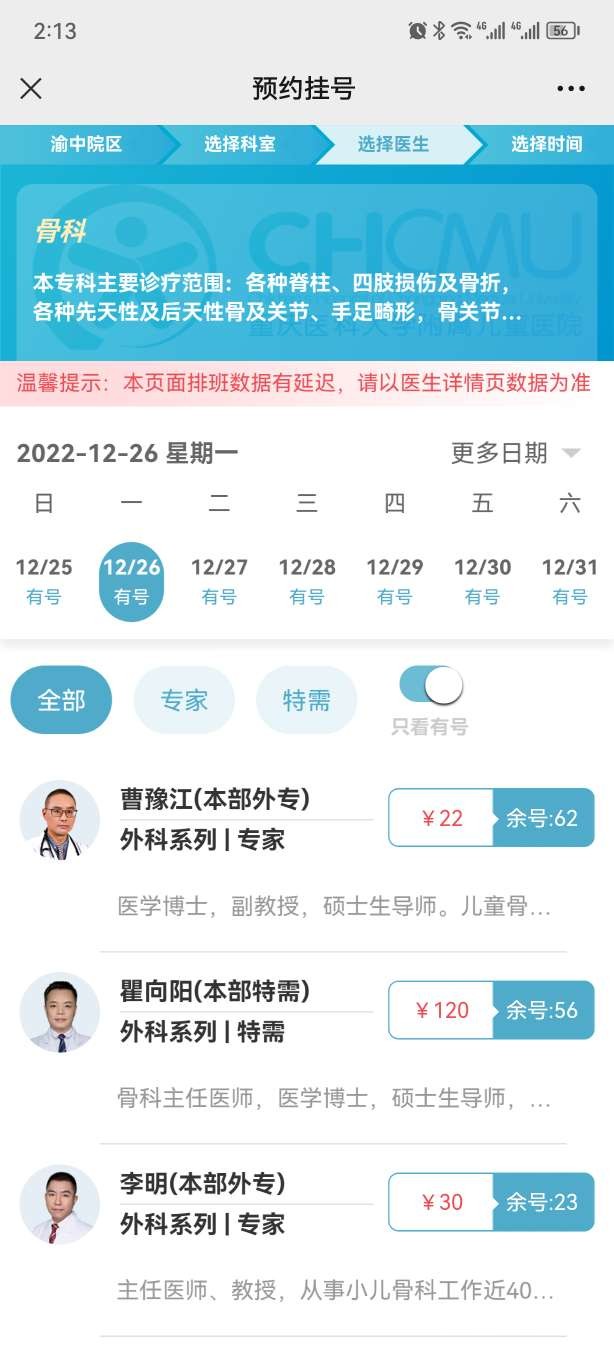Select date 12/25
Image resolution: width=614 pixels, height=1350 pixels.
[x=44, y=580]
